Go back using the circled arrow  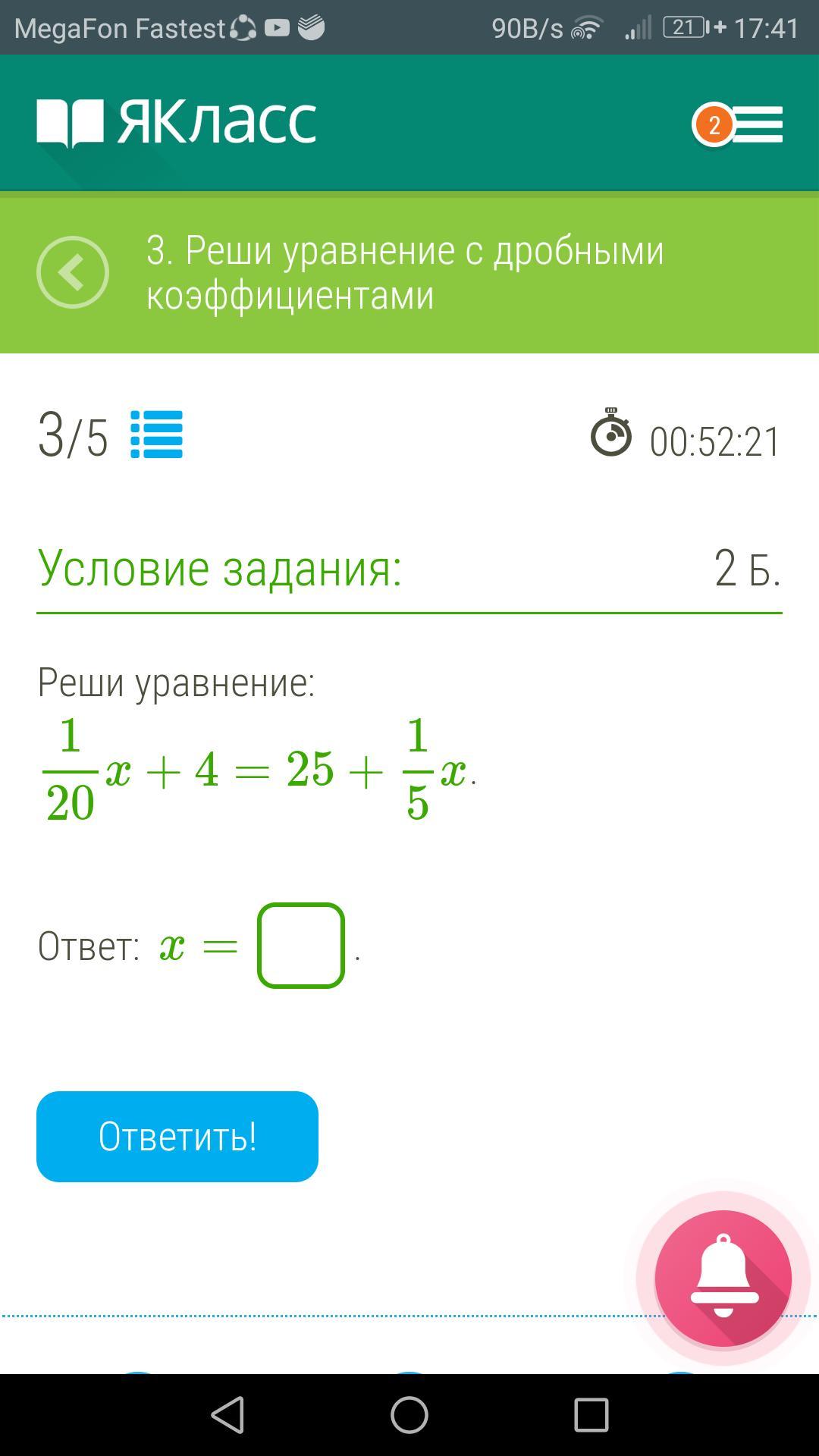[x=73, y=272]
